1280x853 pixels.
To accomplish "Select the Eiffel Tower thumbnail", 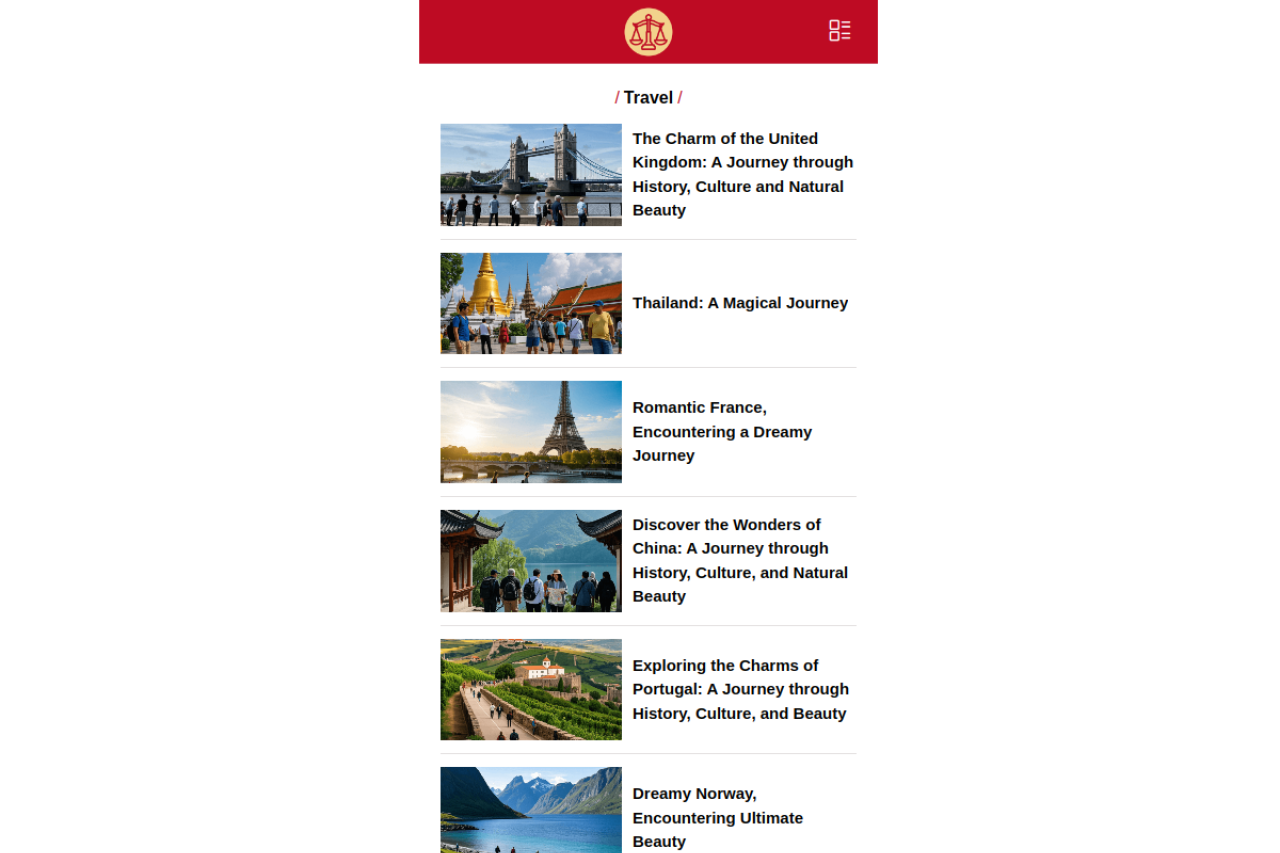I will pyautogui.click(x=531, y=432).
